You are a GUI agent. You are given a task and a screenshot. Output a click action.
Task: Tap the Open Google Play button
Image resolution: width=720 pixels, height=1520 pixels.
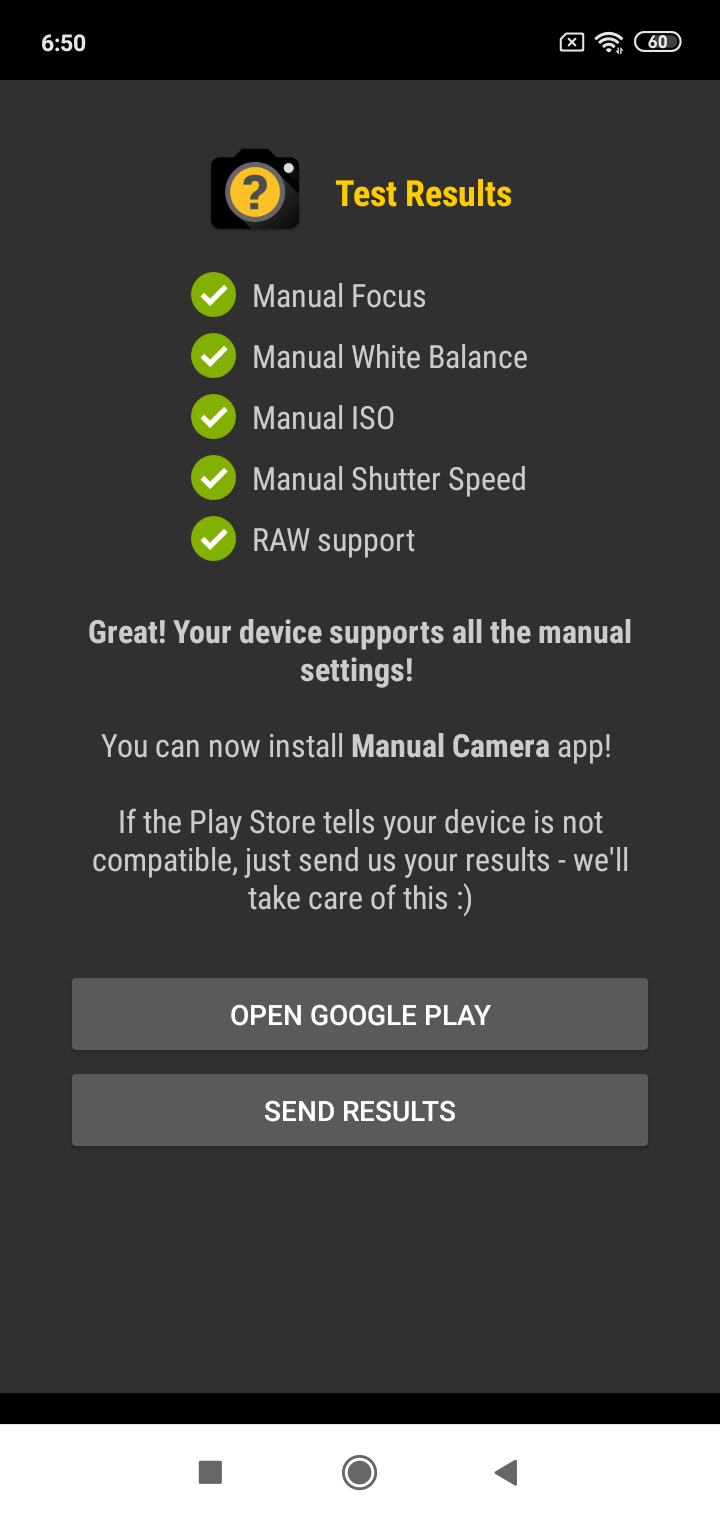pos(360,1014)
